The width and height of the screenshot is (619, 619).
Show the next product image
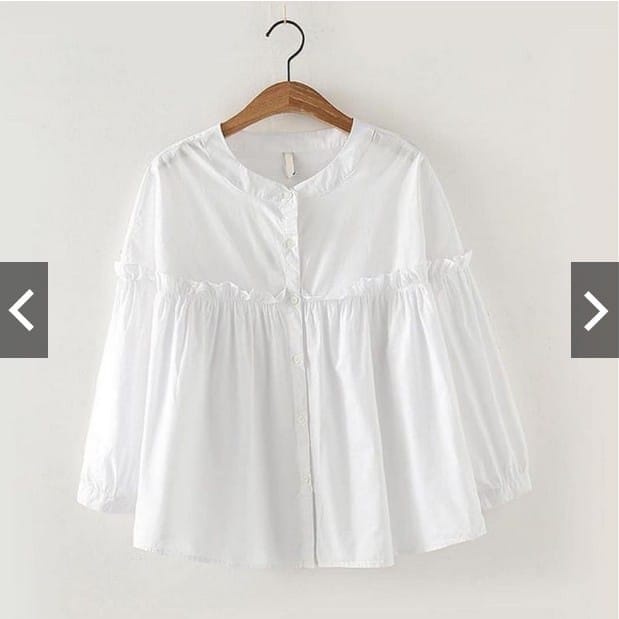pyautogui.click(x=595, y=310)
